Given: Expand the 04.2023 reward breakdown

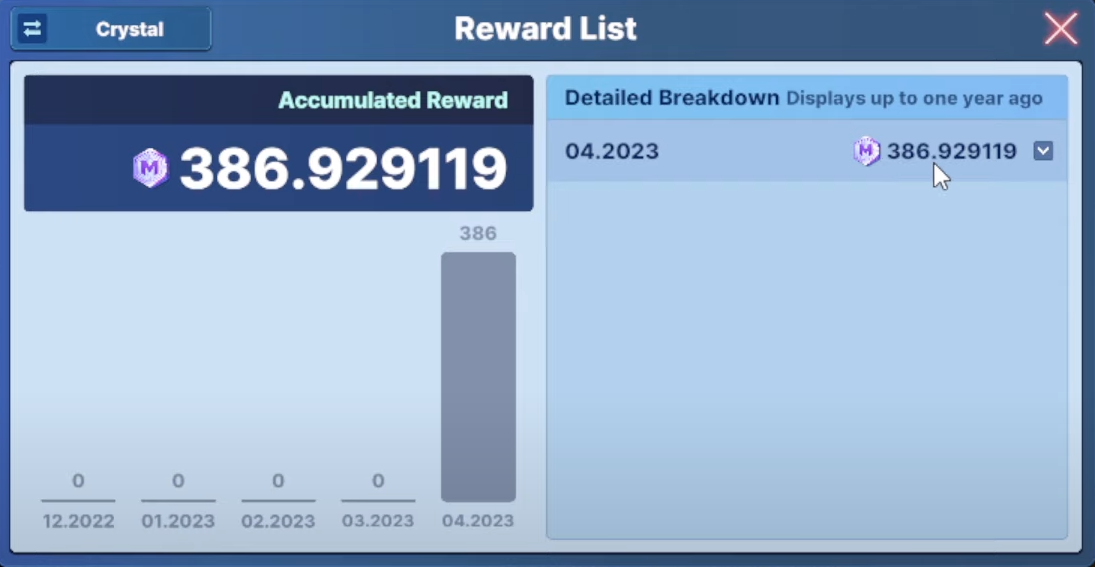Looking at the screenshot, I should click(1043, 151).
